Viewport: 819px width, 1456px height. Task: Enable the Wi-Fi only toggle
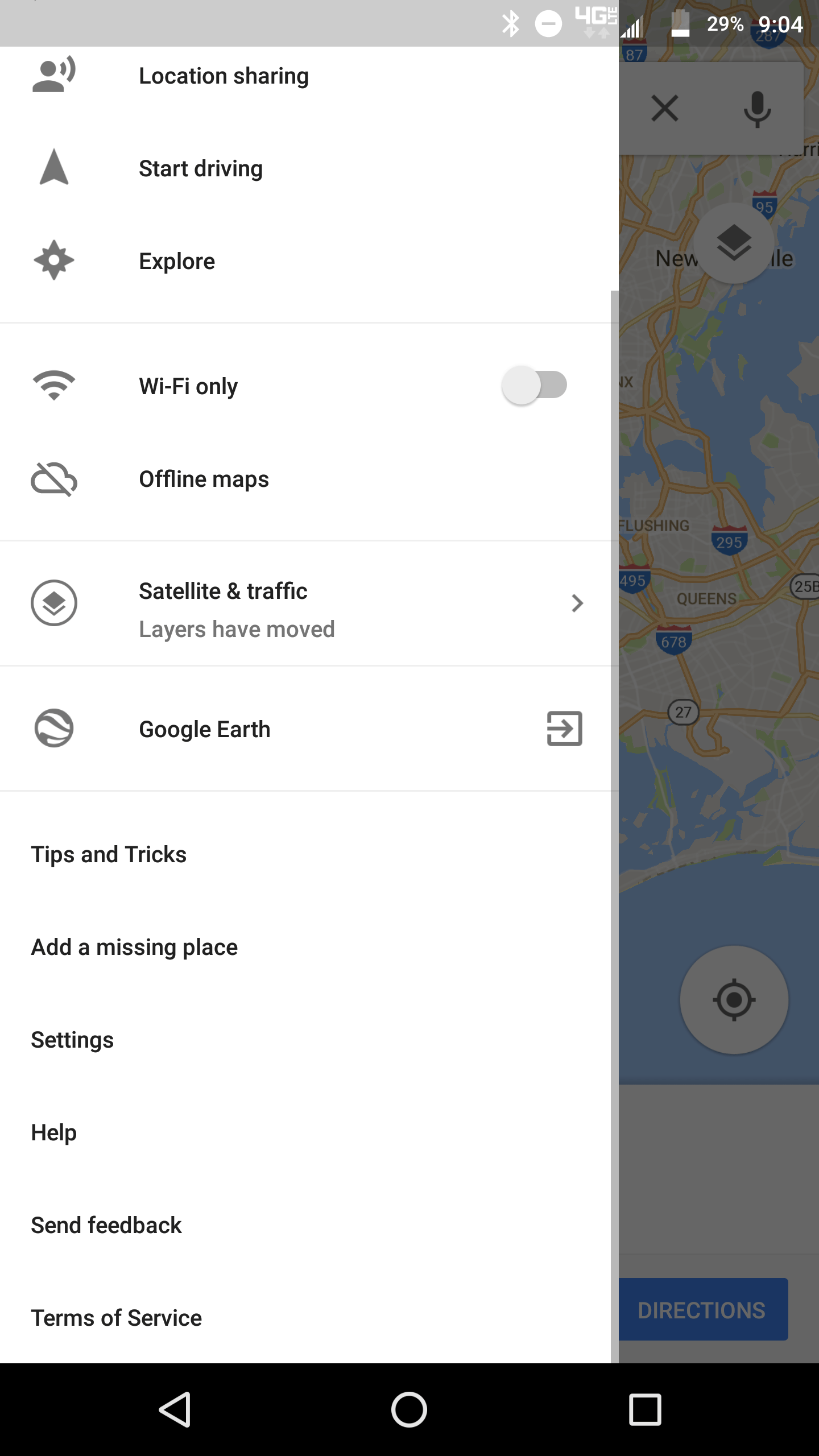[535, 385]
